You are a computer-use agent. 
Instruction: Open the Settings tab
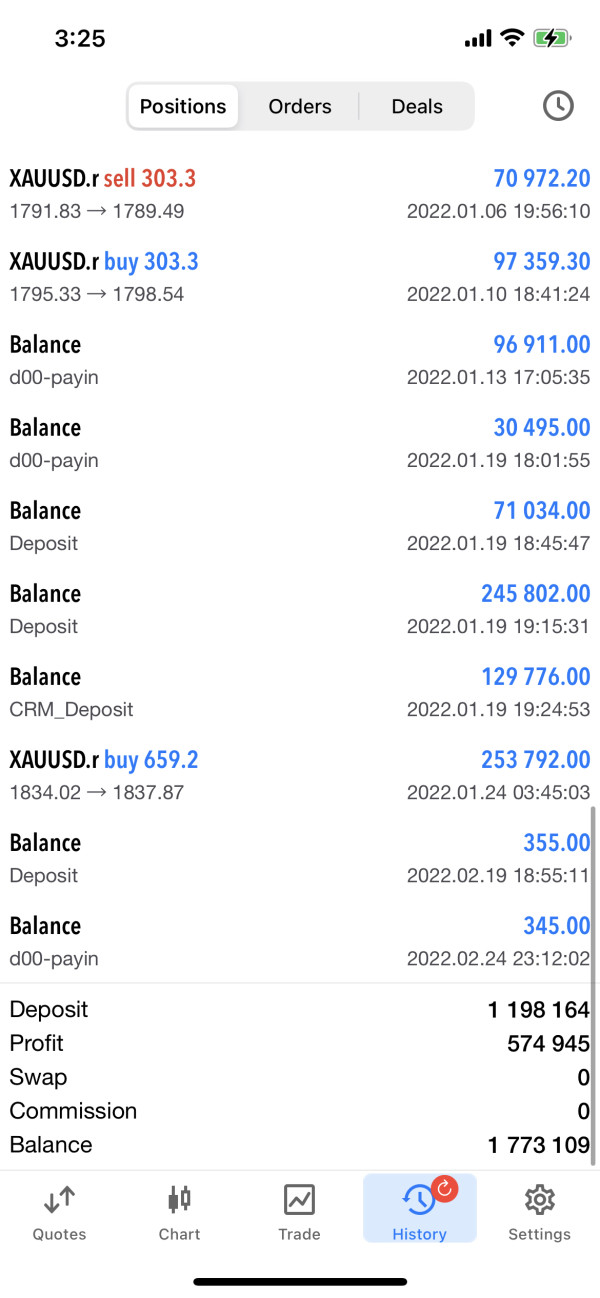[539, 1212]
